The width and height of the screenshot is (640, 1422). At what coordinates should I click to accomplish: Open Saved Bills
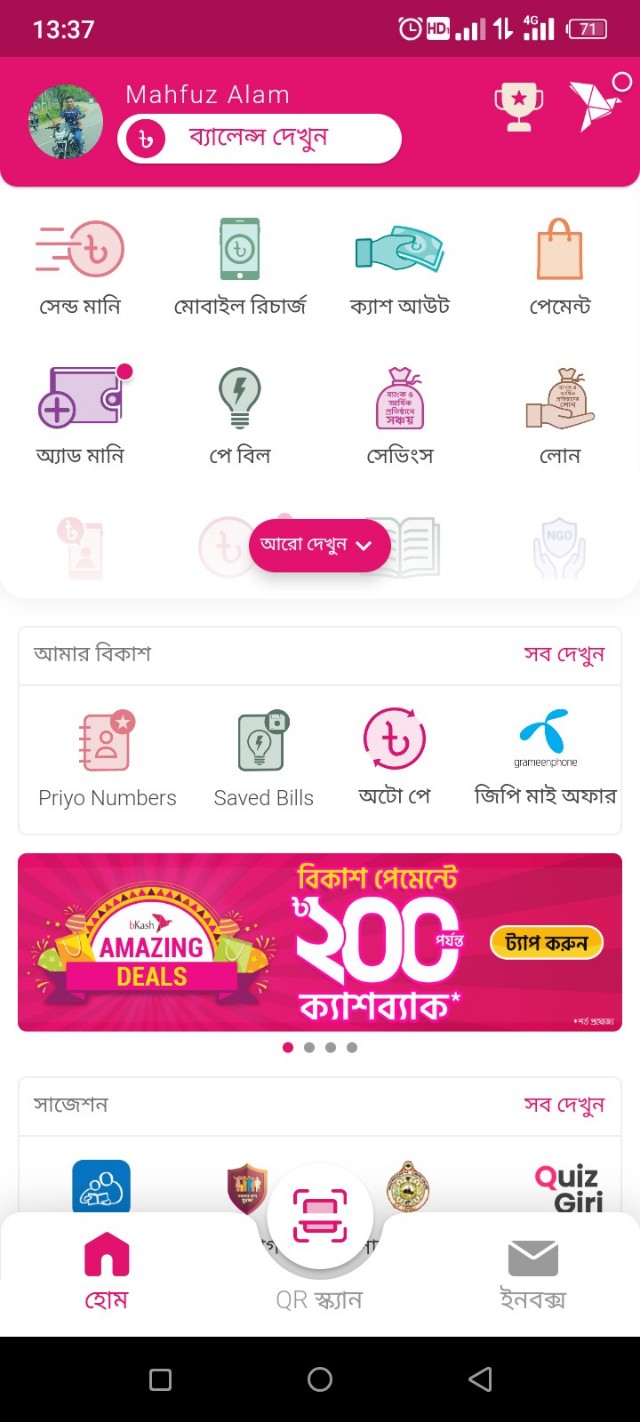coord(263,758)
